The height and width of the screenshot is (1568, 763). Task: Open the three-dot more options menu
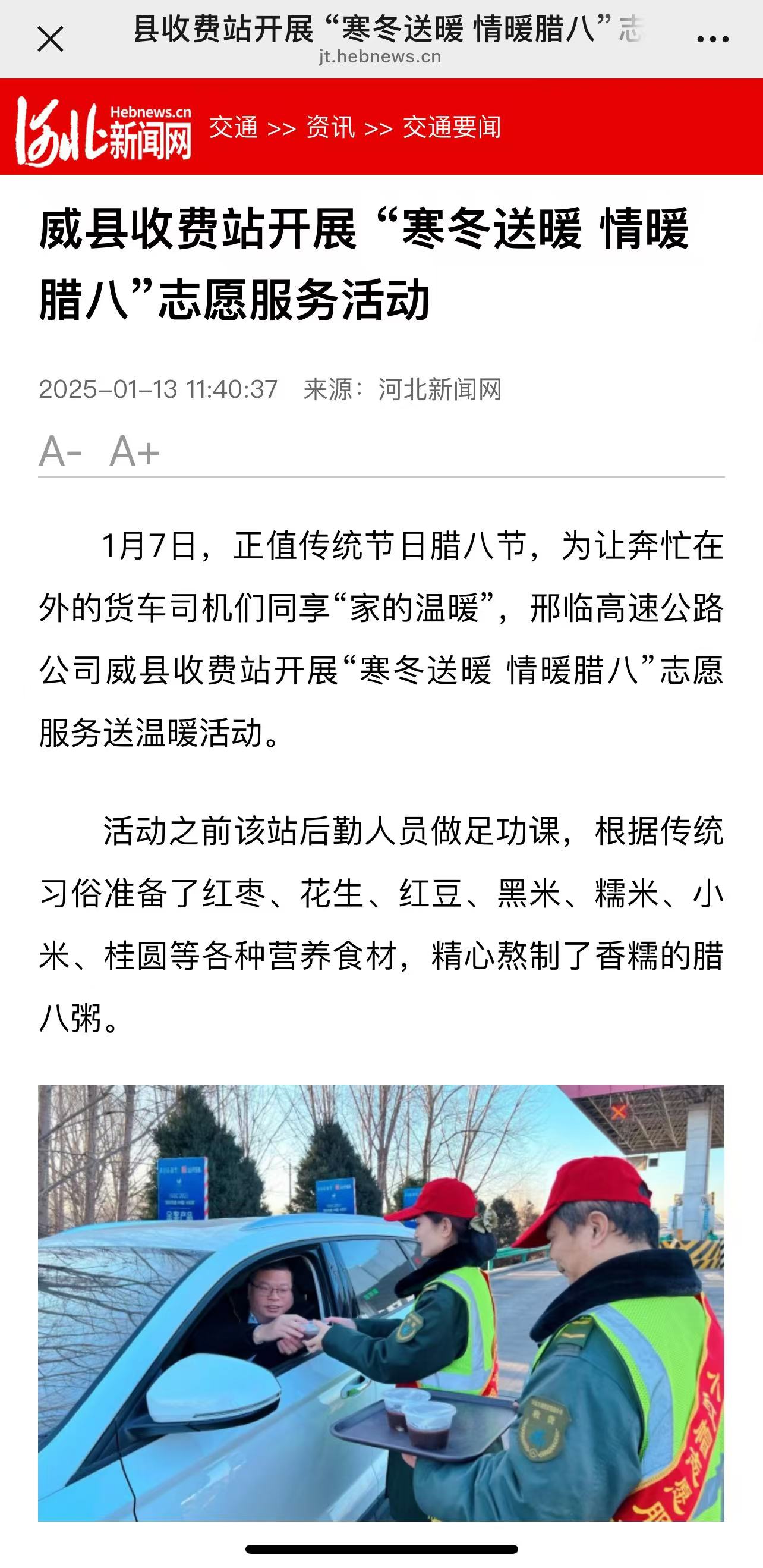[712, 40]
